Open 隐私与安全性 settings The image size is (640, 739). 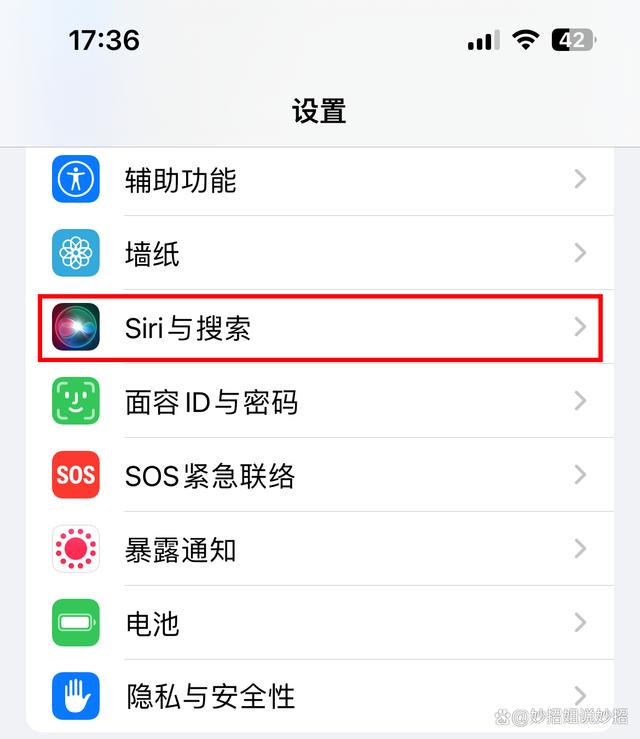click(320, 696)
